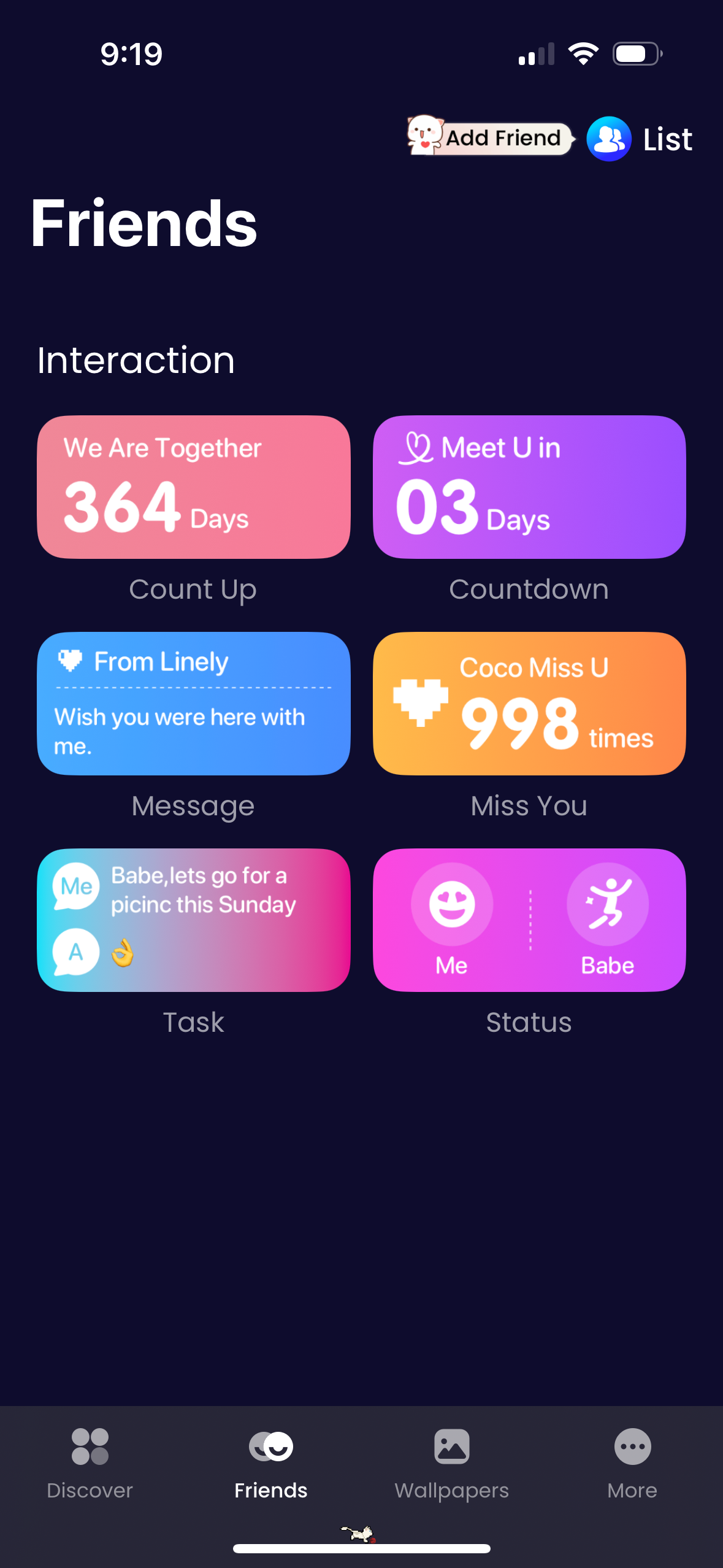Screen dimensions: 723x1568
Task: Tap the dancing figure icon for Babe status
Action: click(608, 904)
